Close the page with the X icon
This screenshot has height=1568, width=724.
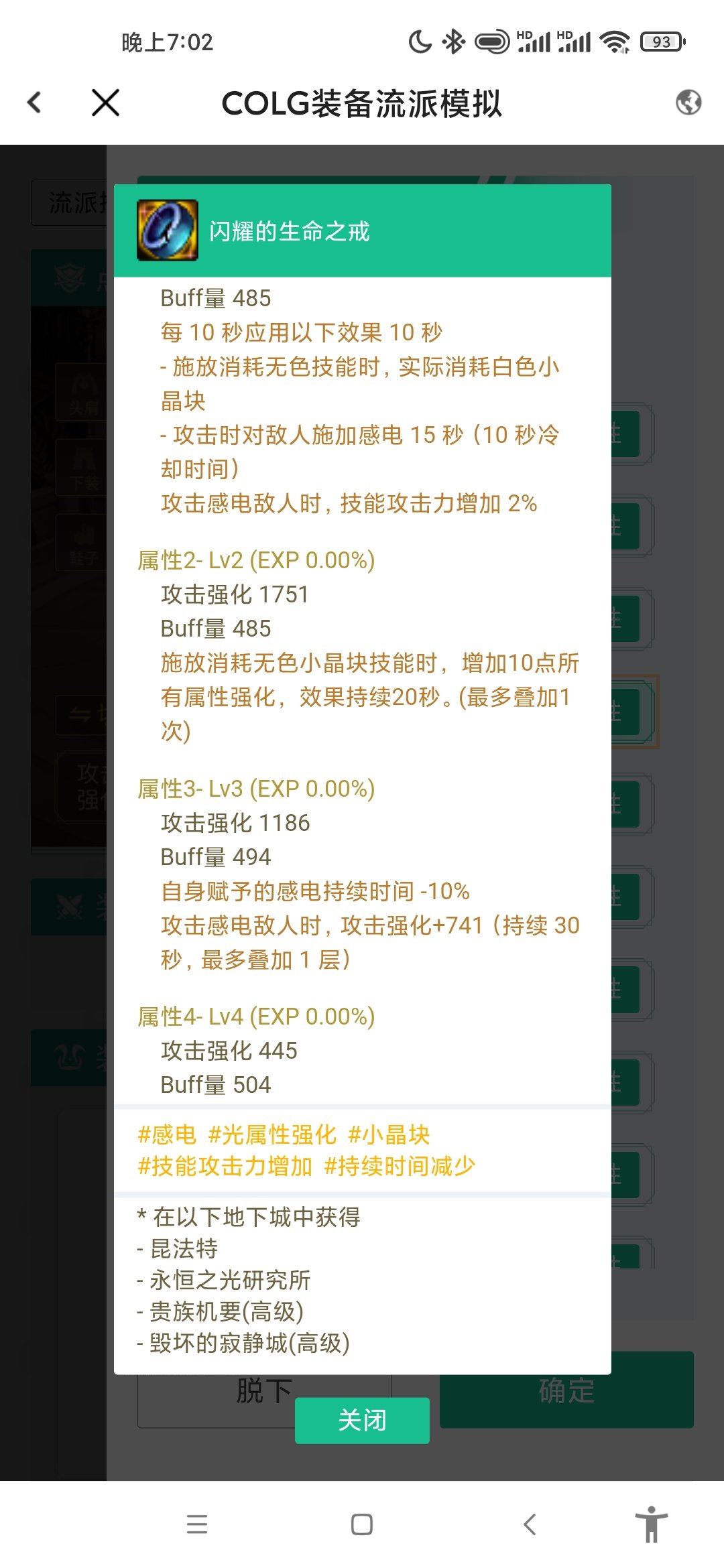click(x=105, y=103)
